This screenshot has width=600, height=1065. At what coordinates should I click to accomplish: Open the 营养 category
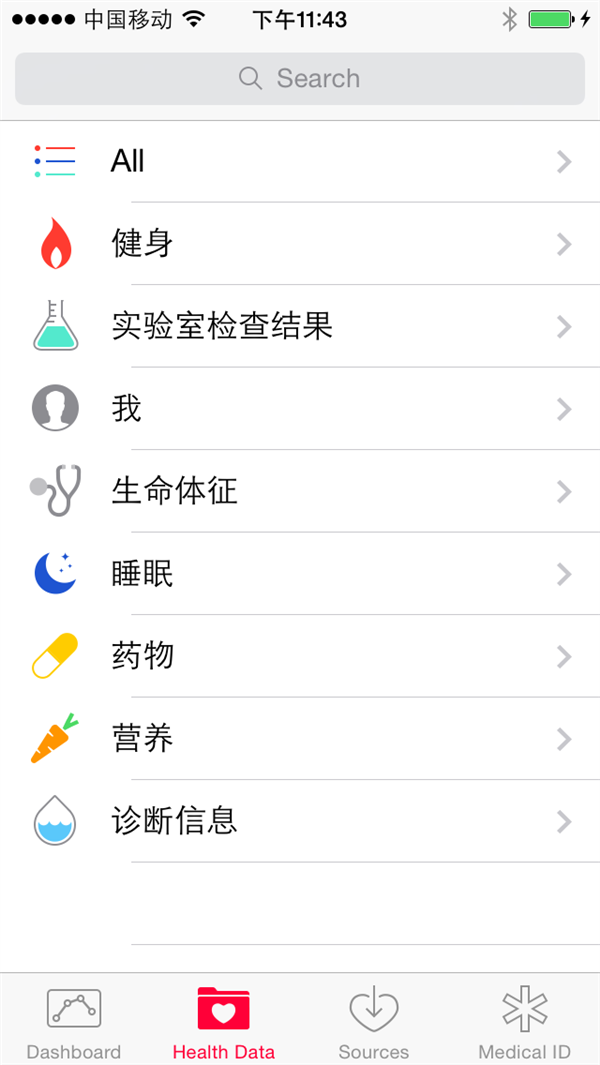click(300, 738)
